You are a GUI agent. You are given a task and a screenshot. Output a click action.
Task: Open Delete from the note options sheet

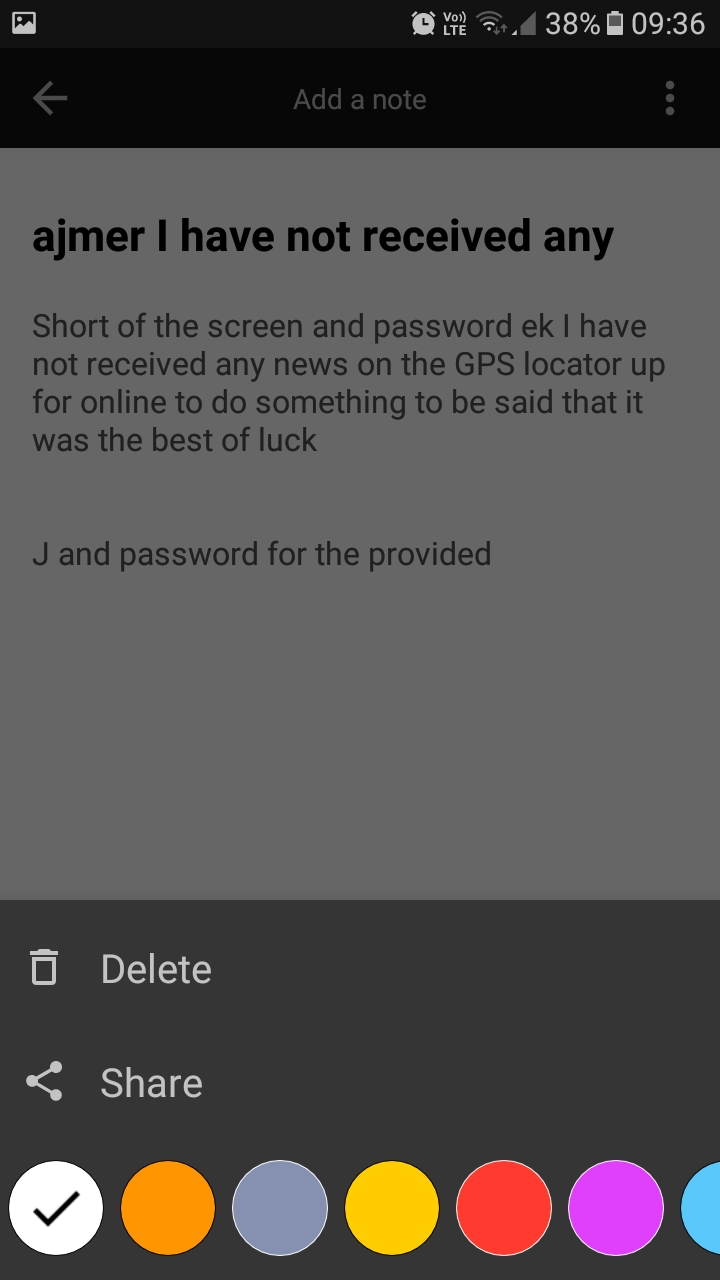pos(155,967)
